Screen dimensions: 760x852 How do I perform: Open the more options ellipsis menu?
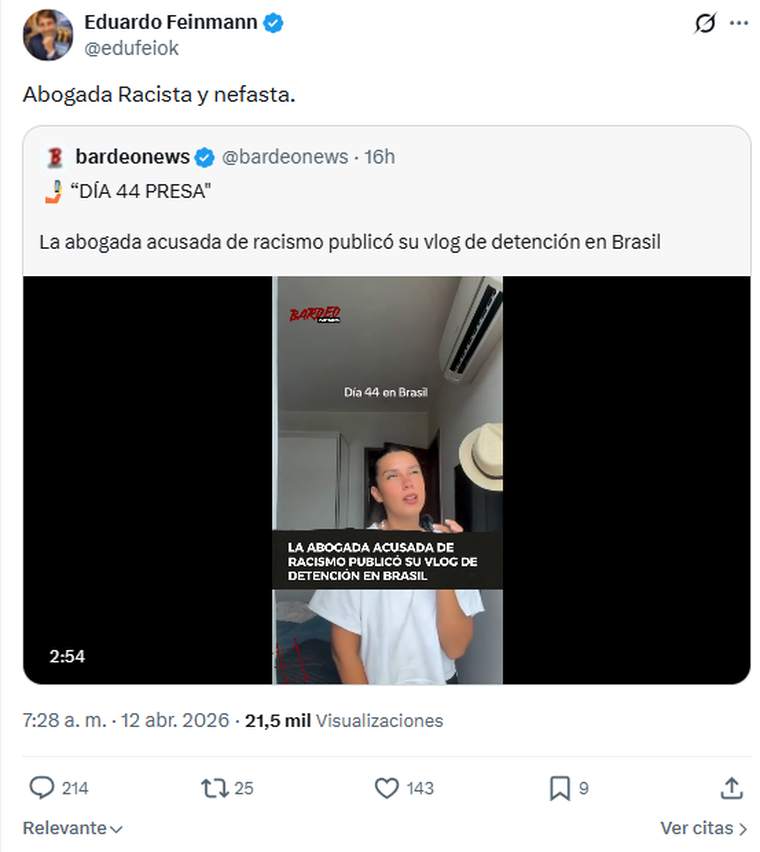click(736, 24)
